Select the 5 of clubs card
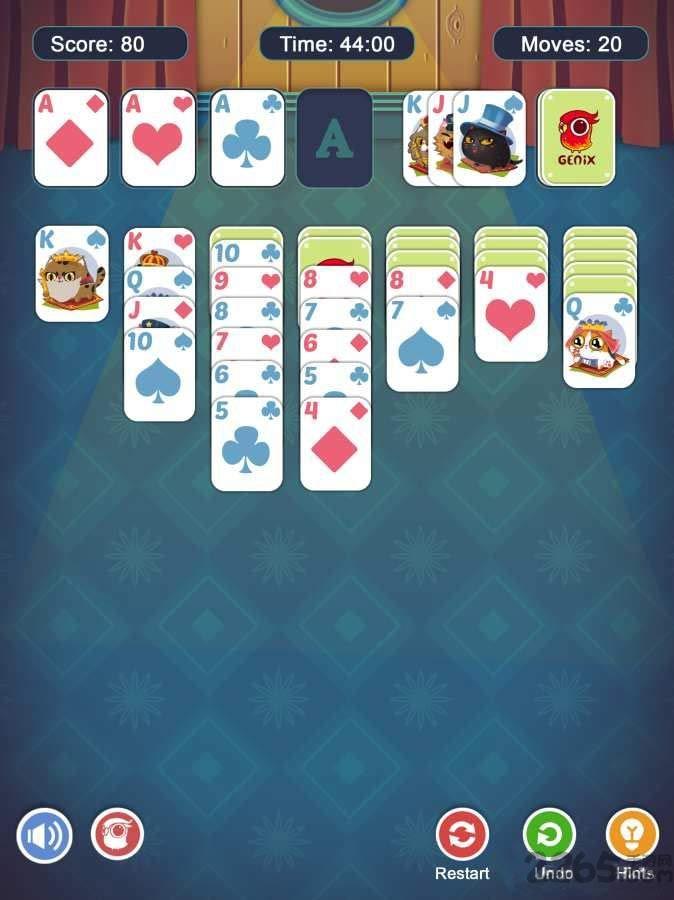 [247, 447]
